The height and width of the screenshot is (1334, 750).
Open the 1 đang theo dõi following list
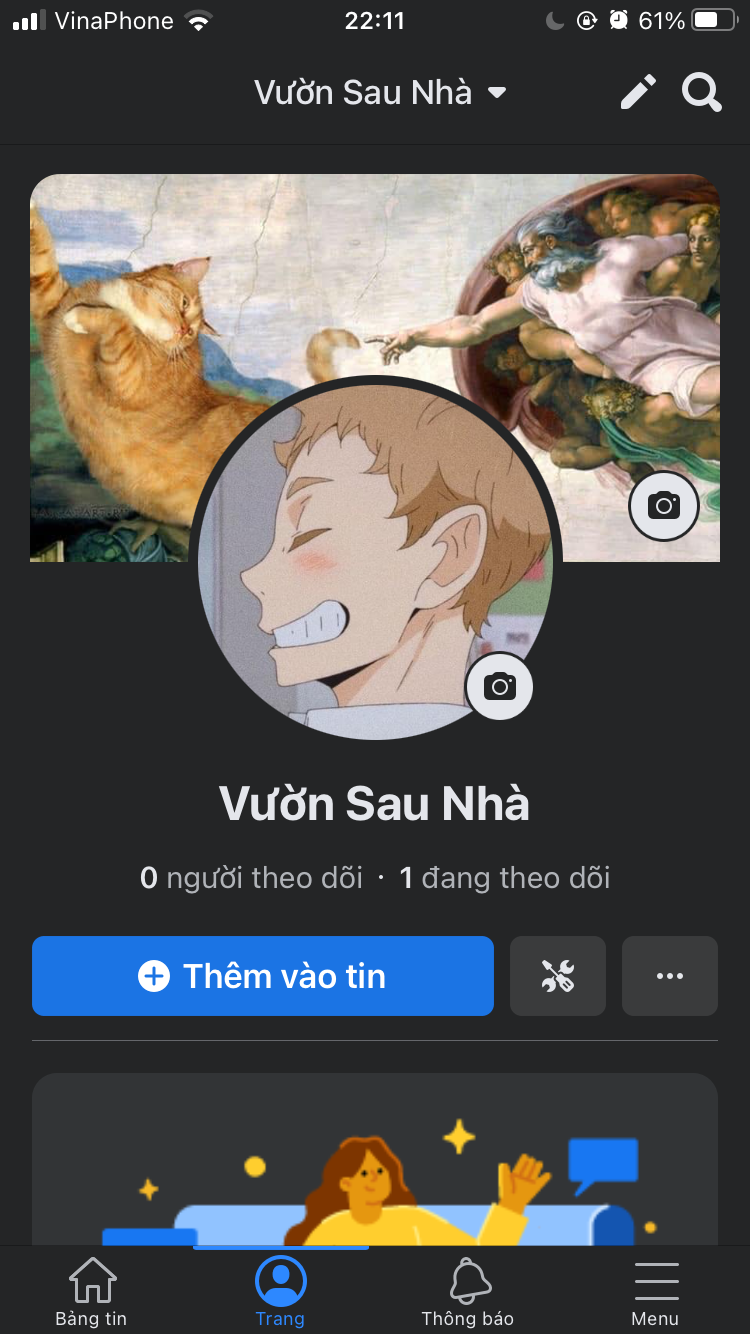pyautogui.click(x=505, y=878)
